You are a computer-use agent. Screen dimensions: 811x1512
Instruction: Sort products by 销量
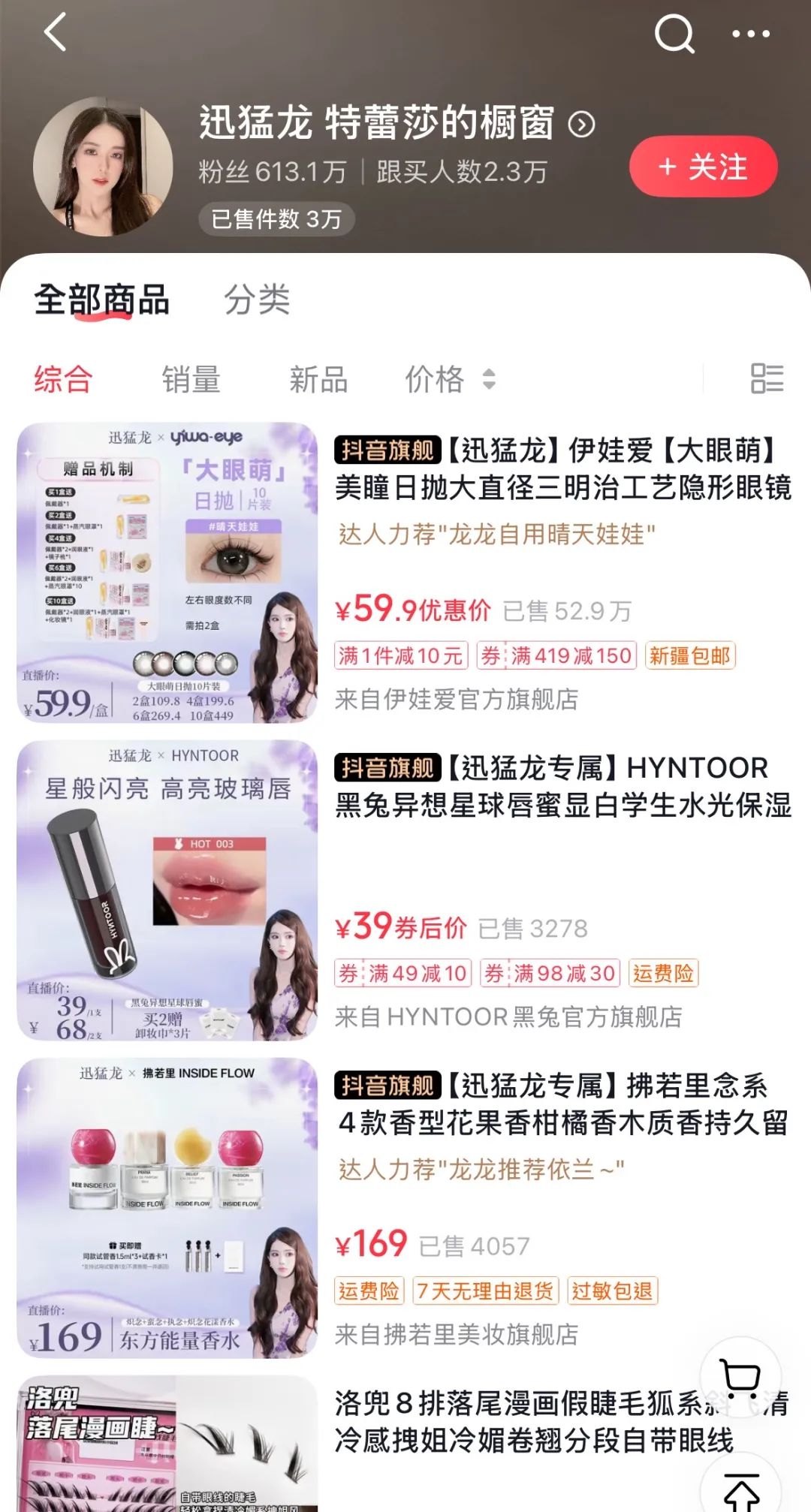tap(191, 379)
